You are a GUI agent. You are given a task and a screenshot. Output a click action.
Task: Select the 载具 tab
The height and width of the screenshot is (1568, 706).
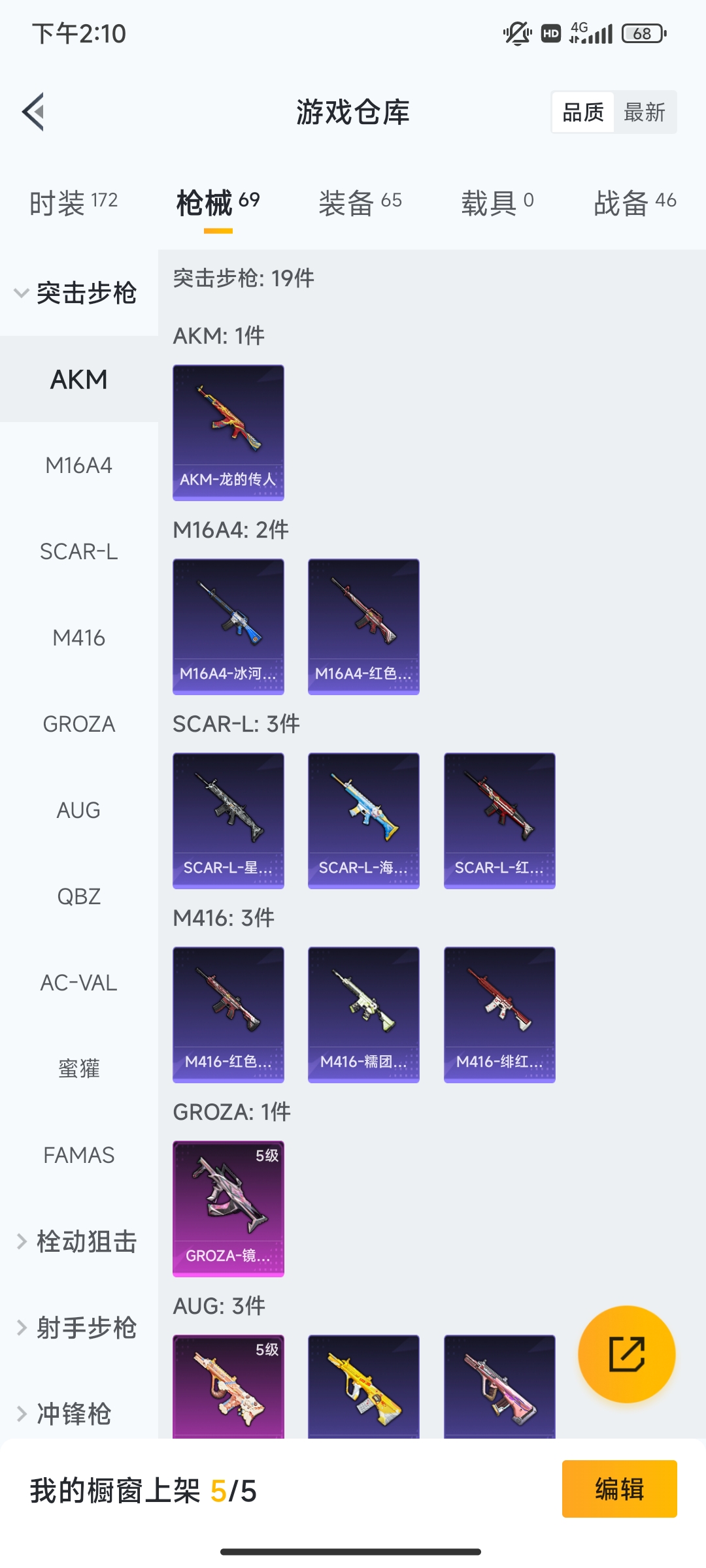click(x=497, y=202)
